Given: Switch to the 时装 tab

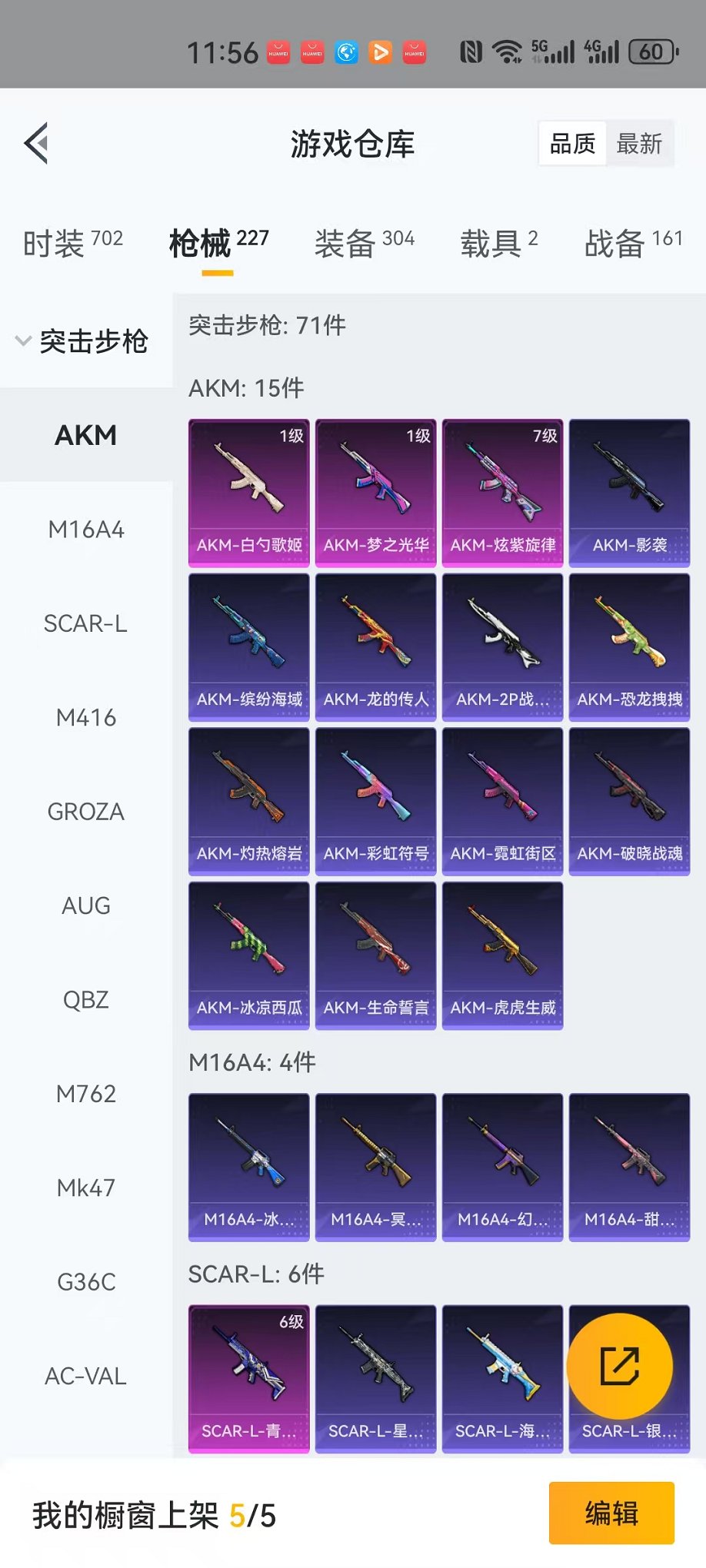Looking at the screenshot, I should pyautogui.click(x=73, y=244).
